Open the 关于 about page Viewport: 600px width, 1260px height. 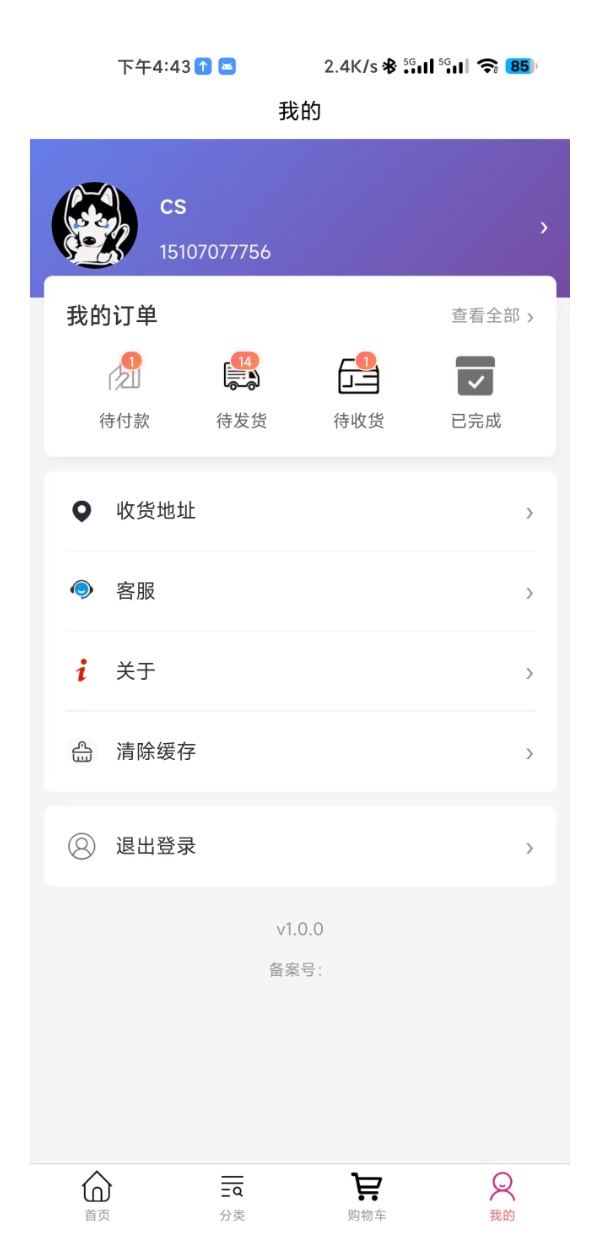click(300, 672)
